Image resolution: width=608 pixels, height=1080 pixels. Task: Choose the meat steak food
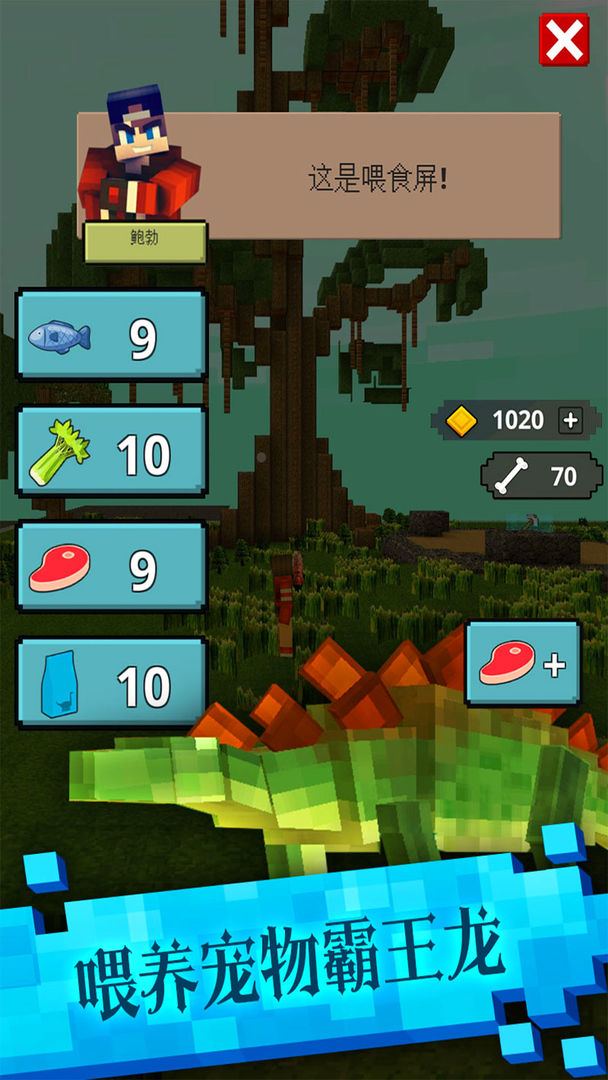click(x=111, y=569)
